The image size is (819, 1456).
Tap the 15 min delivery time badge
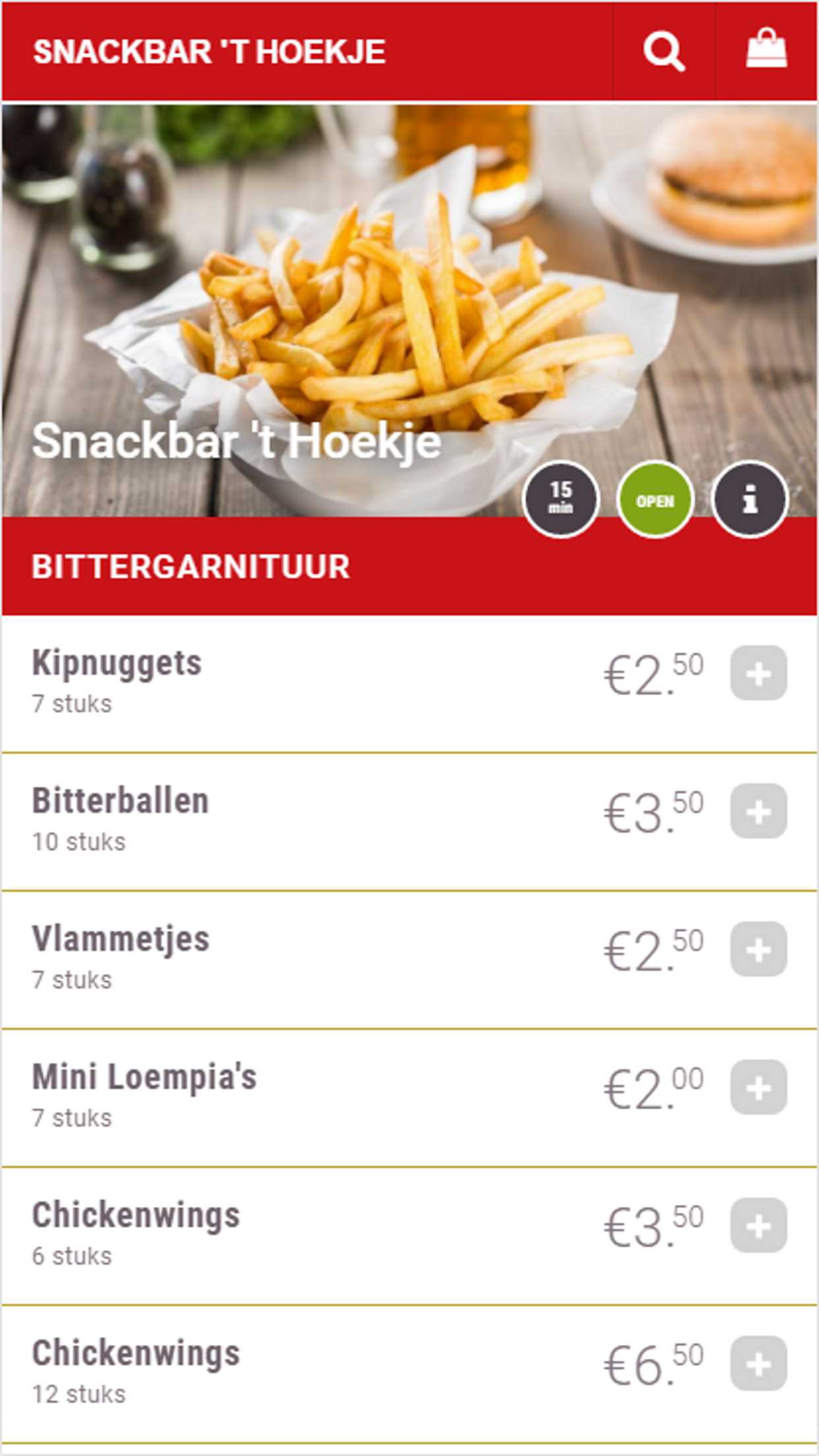pos(561,499)
